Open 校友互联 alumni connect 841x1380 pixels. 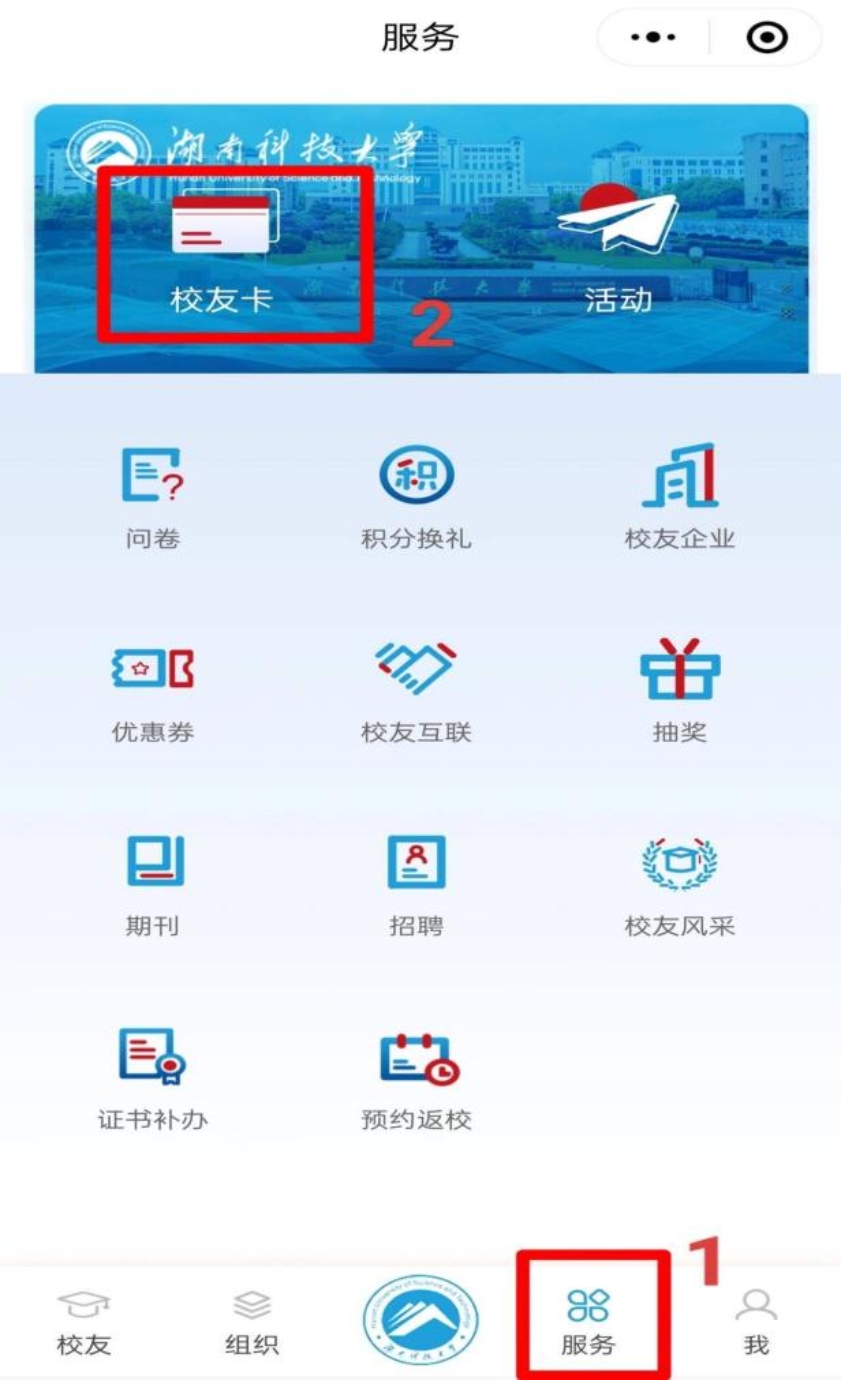(x=416, y=690)
